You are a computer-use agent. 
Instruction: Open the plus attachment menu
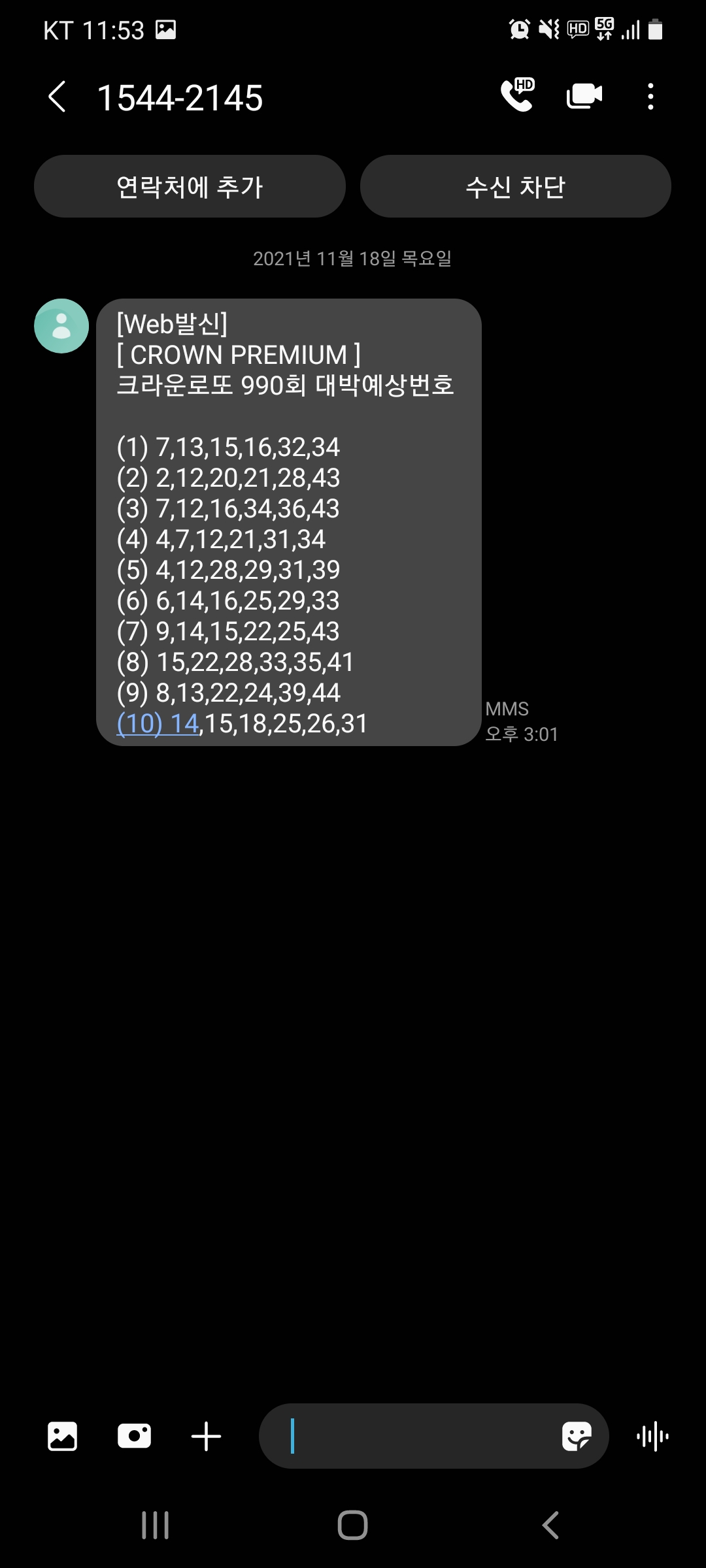[x=206, y=1436]
